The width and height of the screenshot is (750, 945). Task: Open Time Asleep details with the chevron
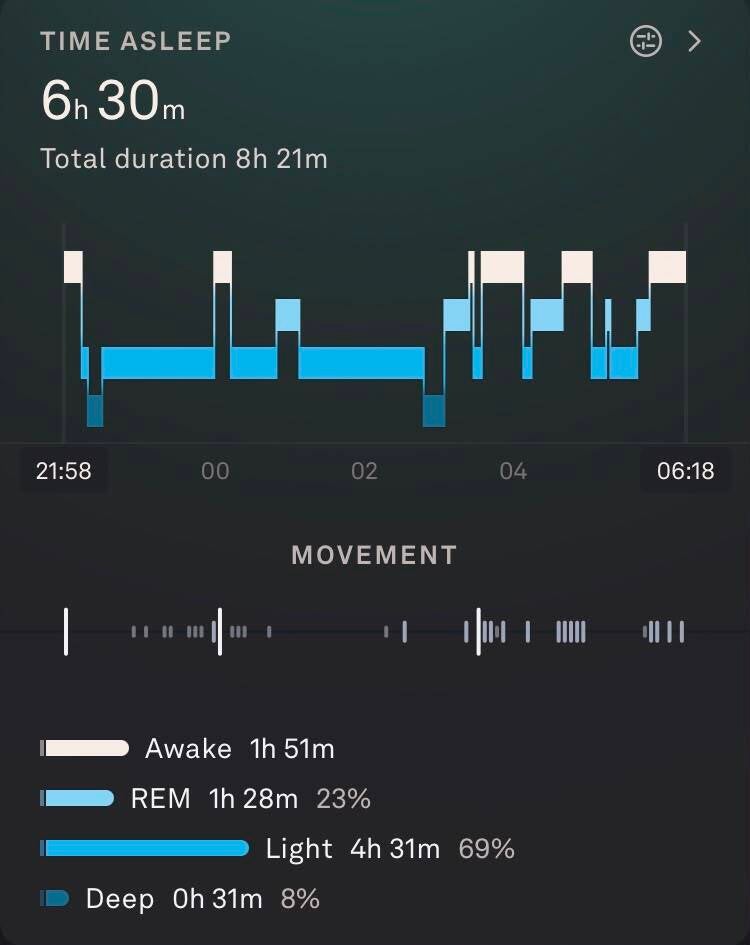tap(695, 41)
